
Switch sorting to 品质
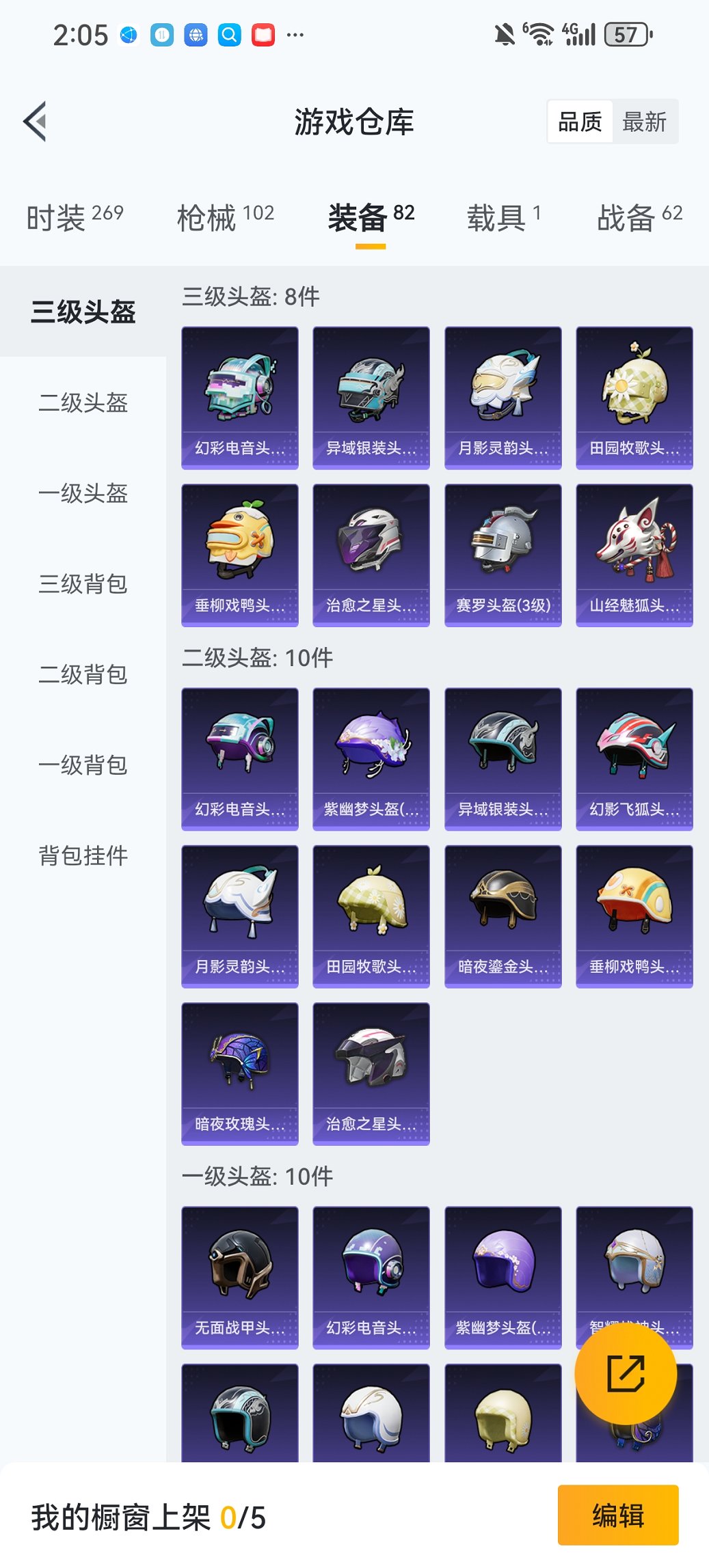[581, 122]
